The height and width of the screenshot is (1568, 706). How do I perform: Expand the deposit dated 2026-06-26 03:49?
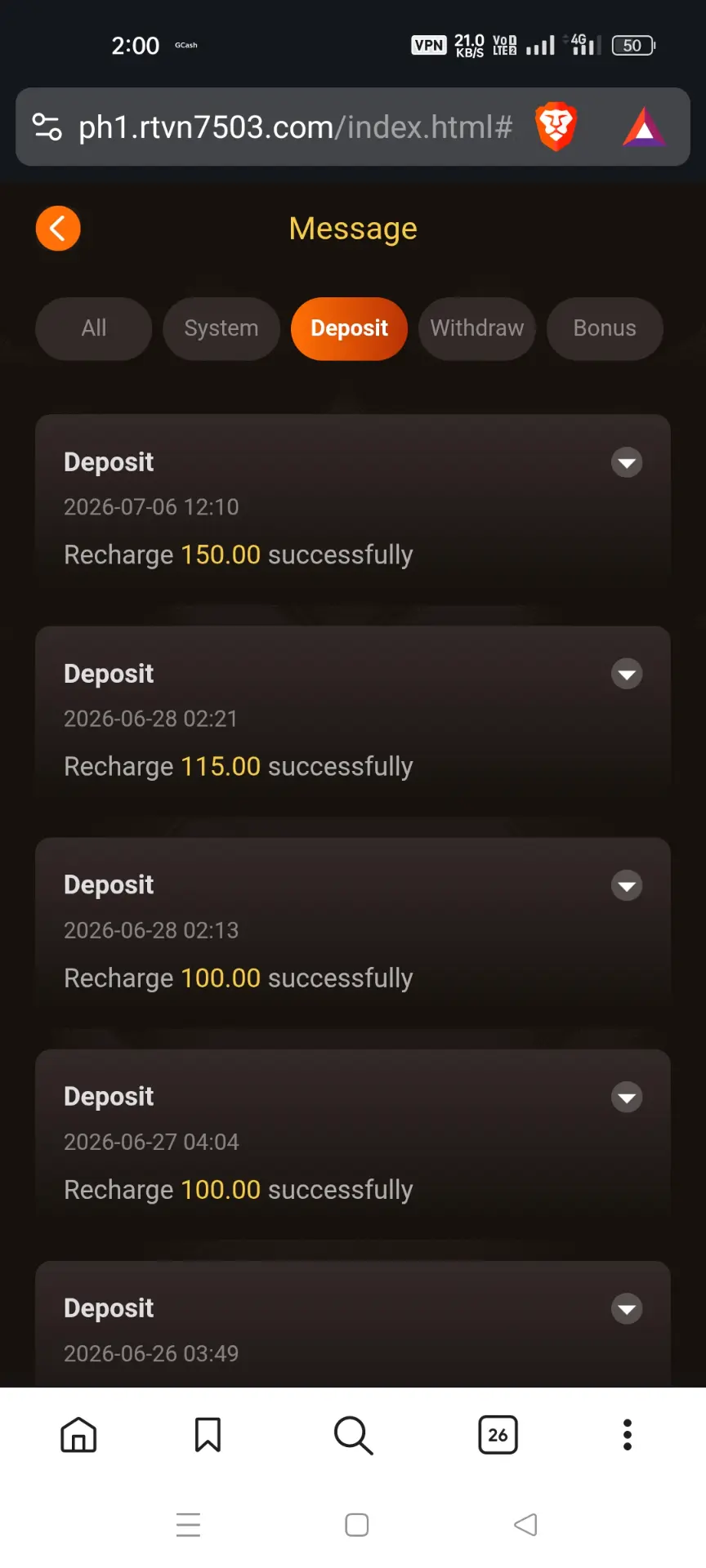coord(627,1309)
